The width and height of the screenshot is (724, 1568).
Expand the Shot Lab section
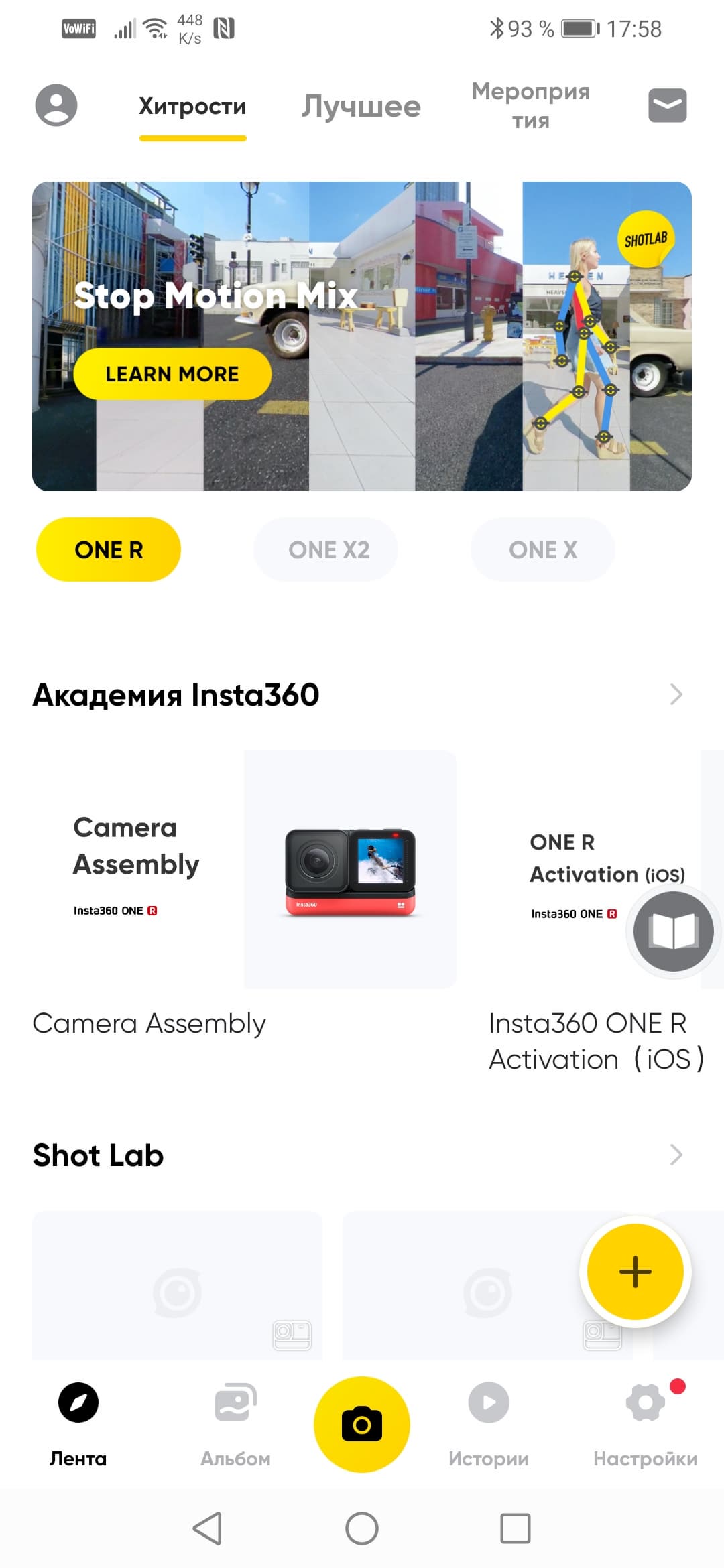click(x=676, y=1155)
